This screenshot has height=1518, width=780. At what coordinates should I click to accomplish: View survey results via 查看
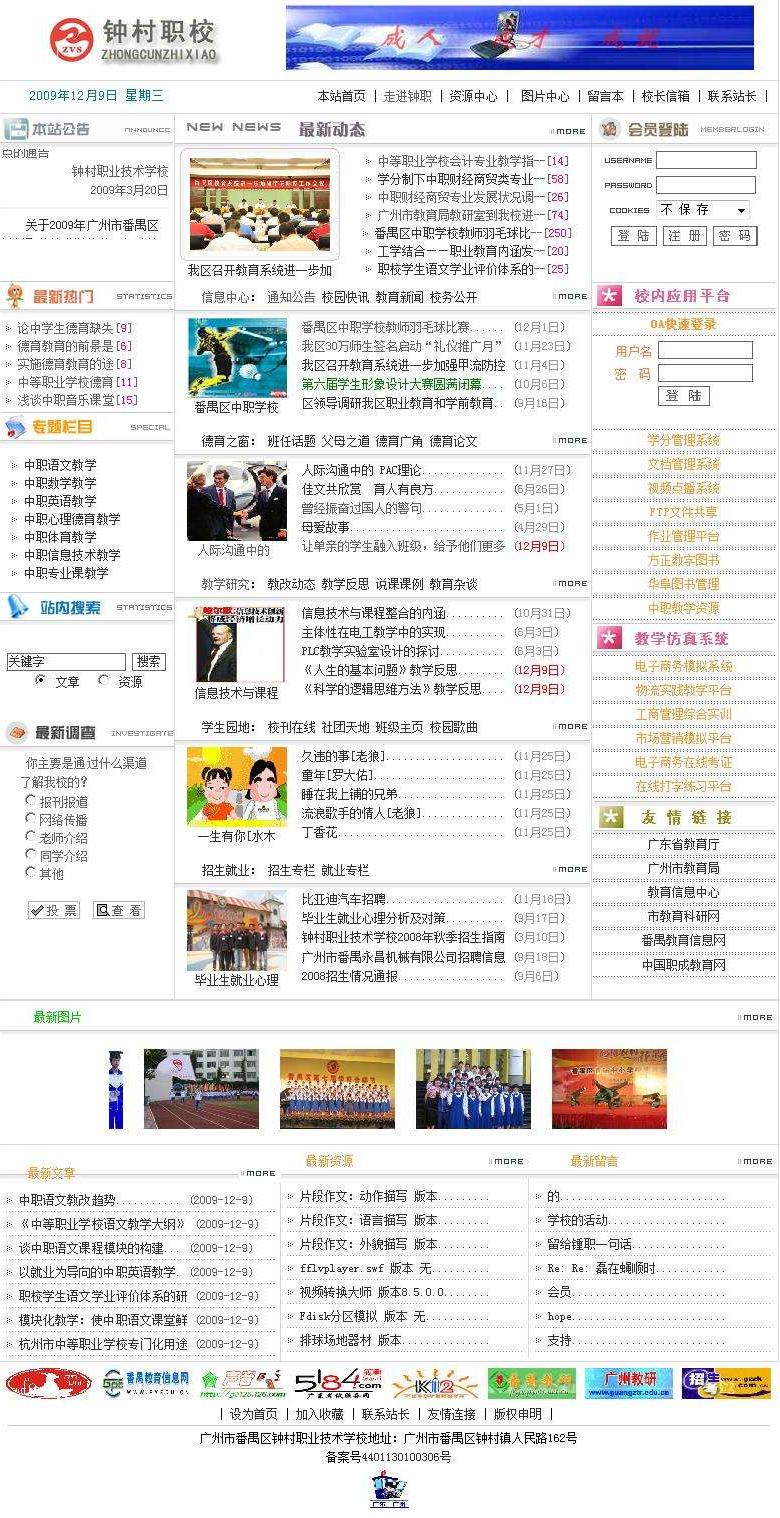[x=118, y=910]
